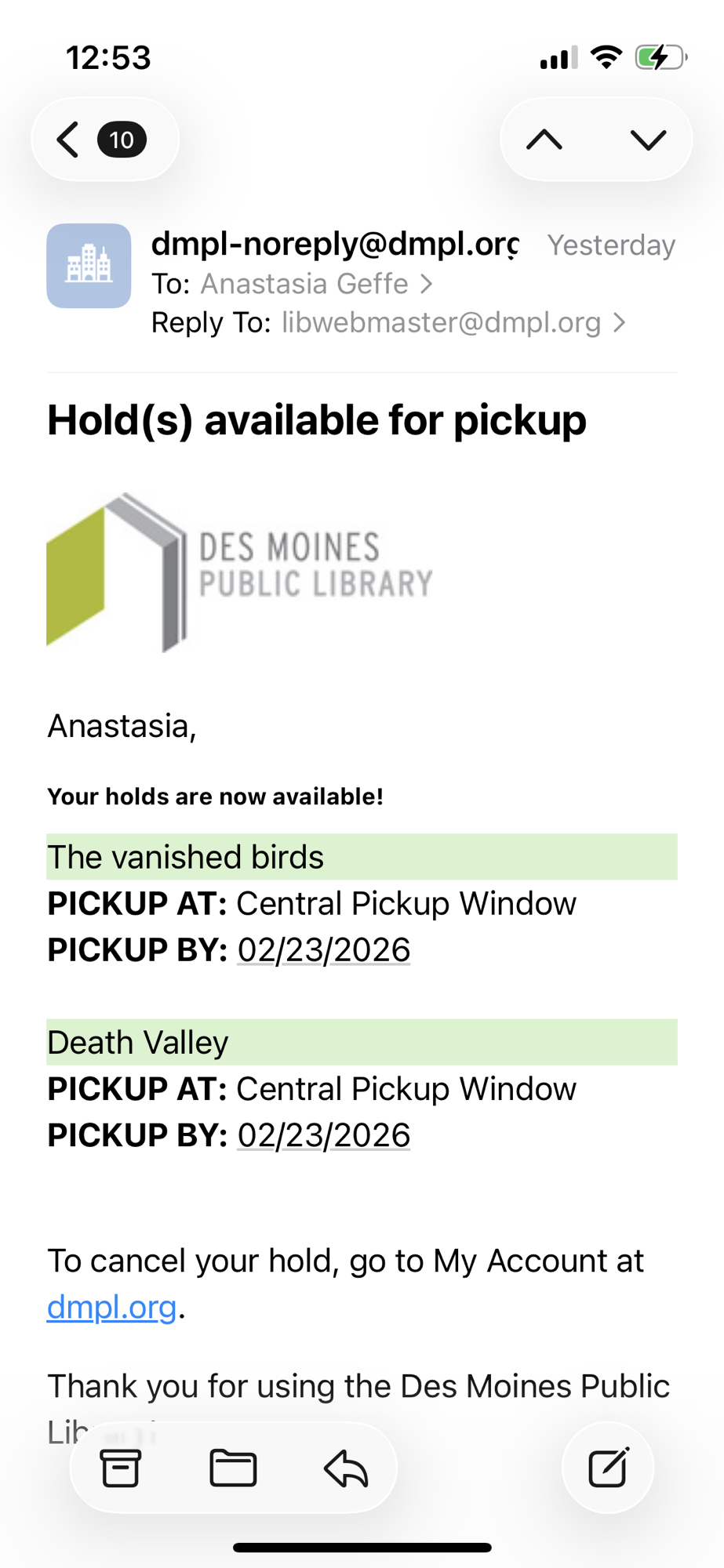Jump to the previous email
The height and width of the screenshot is (1568, 724).
(x=544, y=140)
